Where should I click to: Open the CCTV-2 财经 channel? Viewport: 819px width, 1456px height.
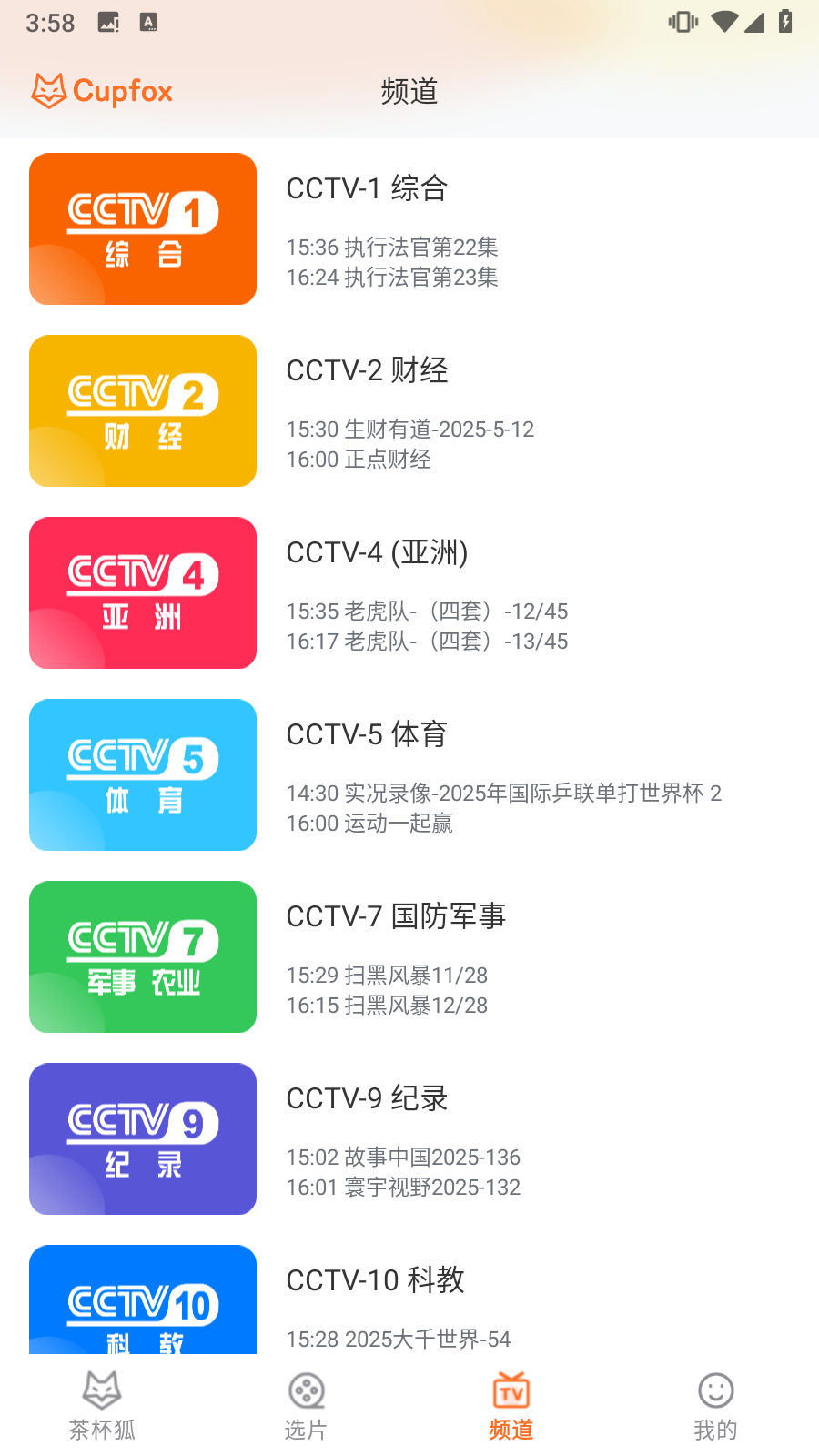tap(409, 411)
